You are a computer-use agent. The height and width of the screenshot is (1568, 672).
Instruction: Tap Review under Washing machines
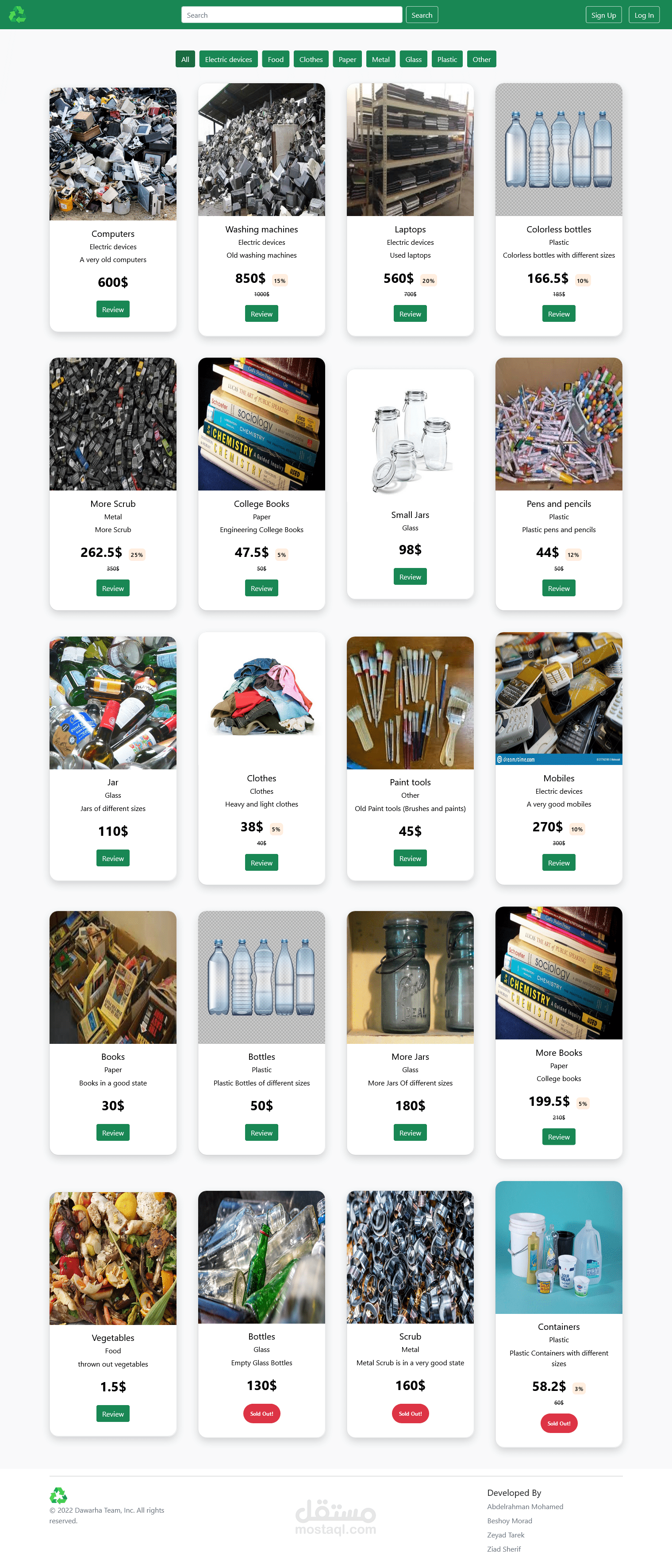(x=261, y=314)
